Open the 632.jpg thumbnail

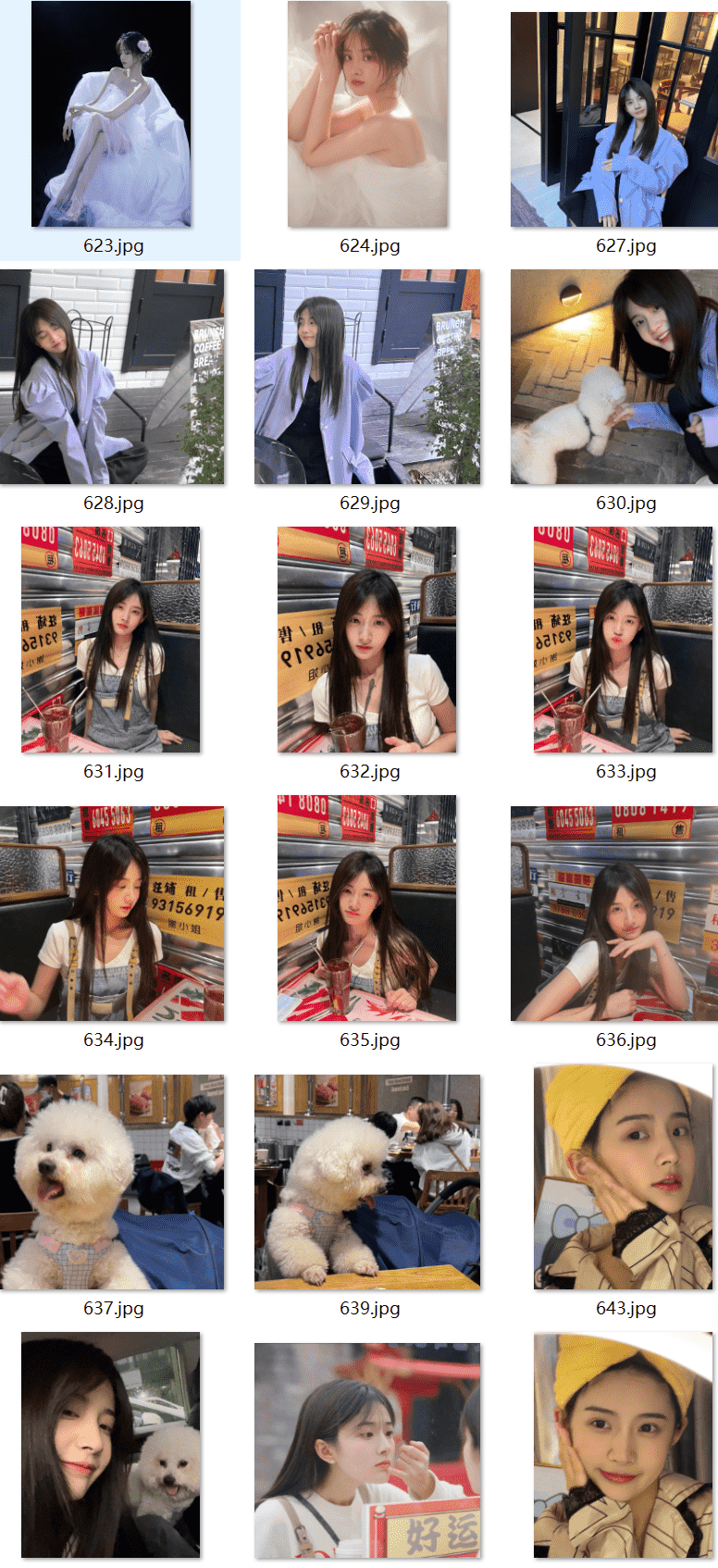tap(368, 640)
